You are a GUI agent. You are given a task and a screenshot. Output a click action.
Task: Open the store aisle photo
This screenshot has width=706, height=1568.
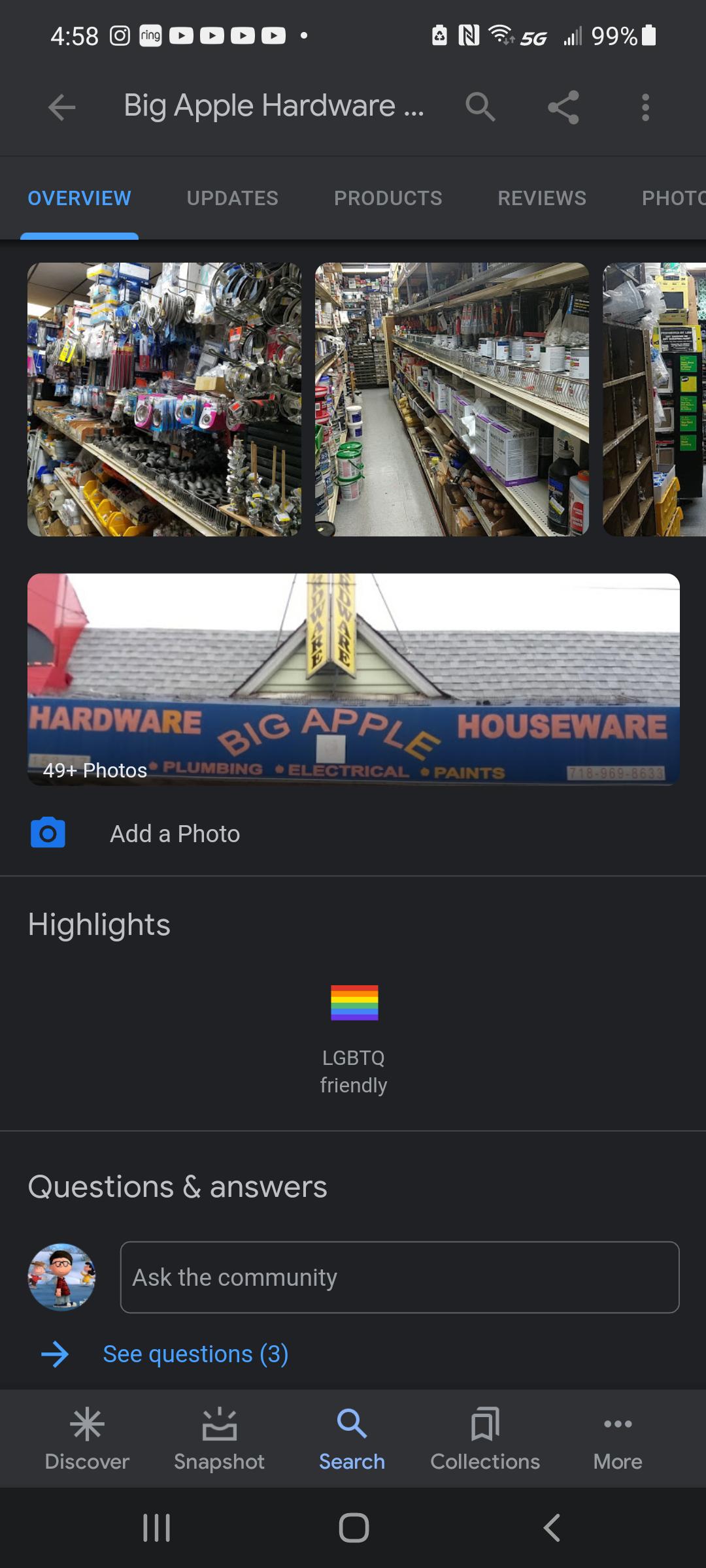(x=452, y=399)
